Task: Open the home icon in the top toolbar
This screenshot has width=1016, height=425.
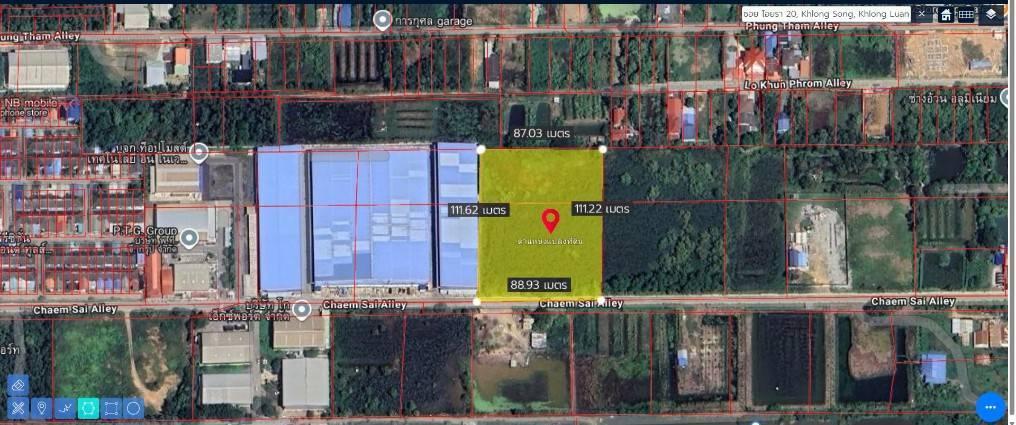Action: [945, 14]
